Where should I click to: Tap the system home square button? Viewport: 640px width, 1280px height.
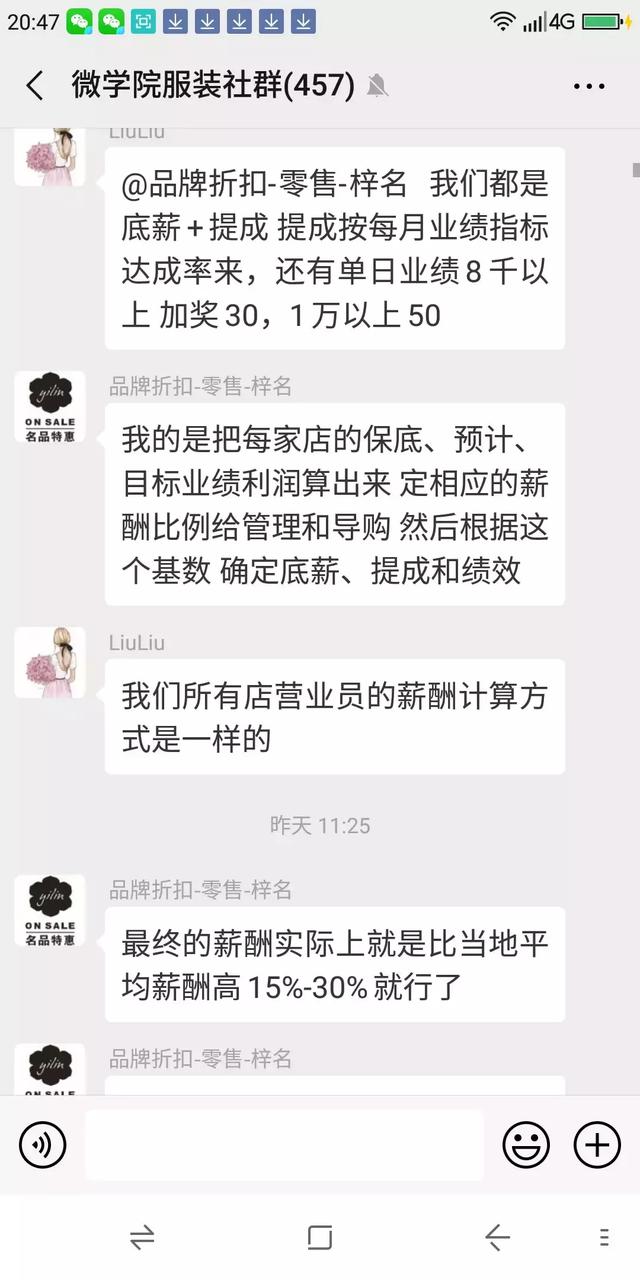pyautogui.click(x=320, y=1238)
